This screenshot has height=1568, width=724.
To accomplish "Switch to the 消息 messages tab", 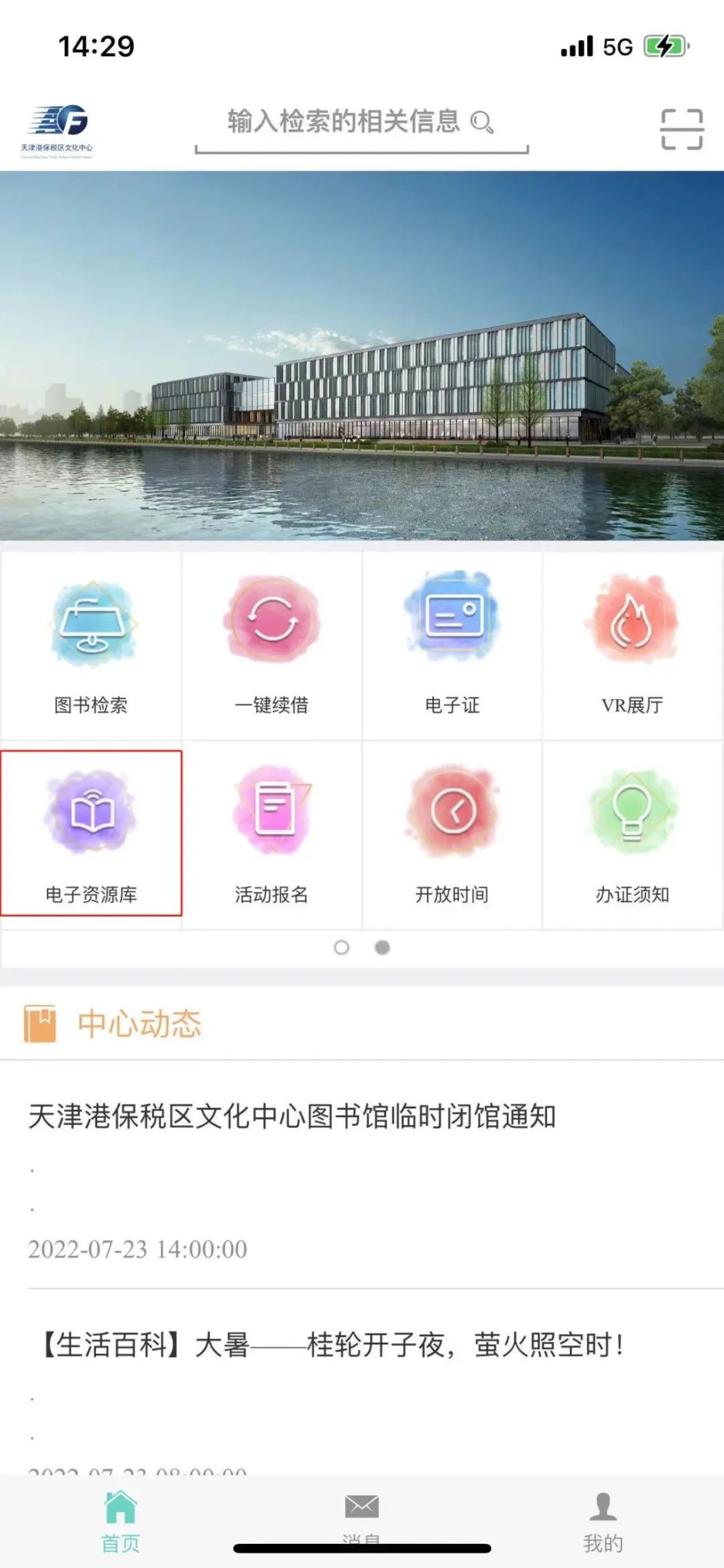I will [361, 1516].
